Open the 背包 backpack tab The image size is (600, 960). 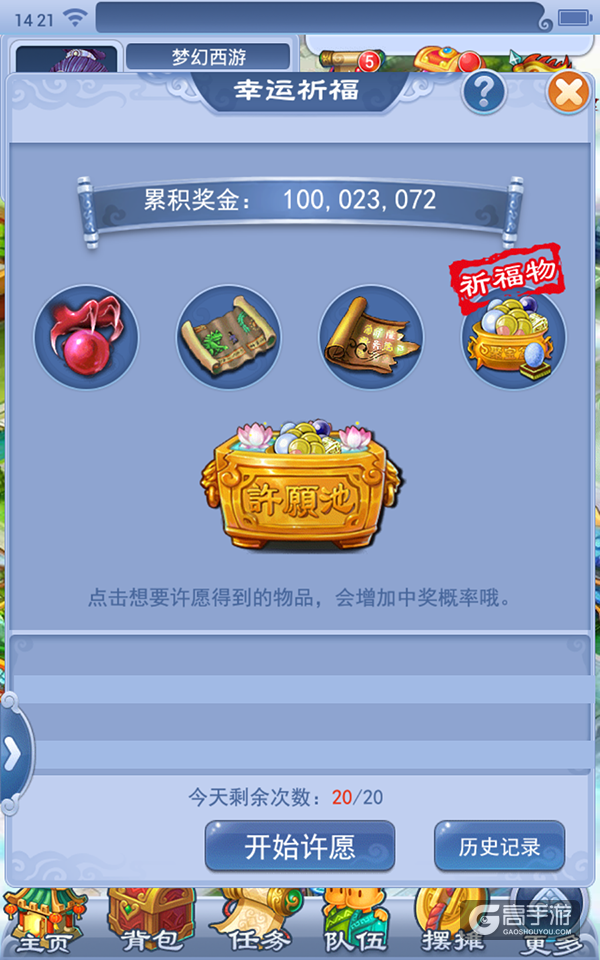[x=149, y=922]
